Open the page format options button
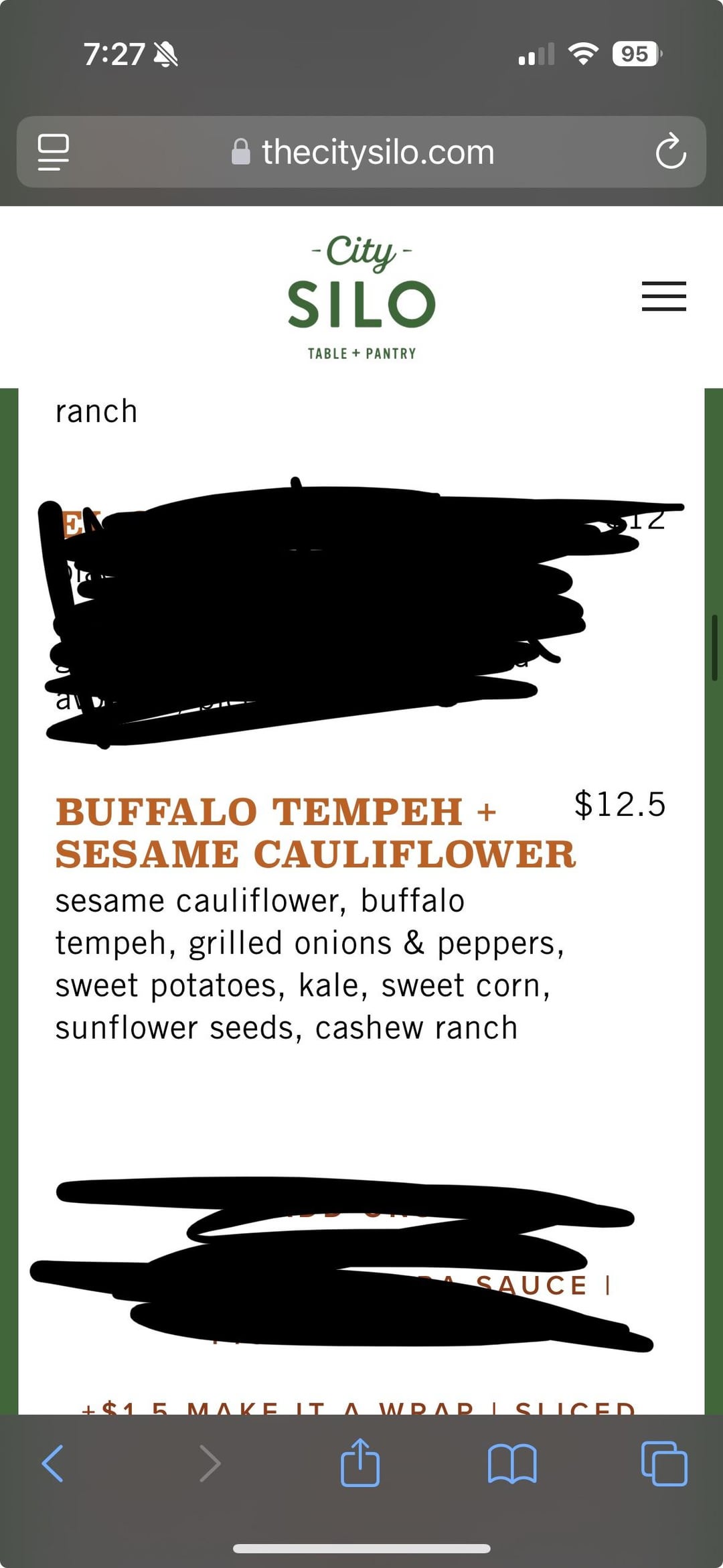This screenshot has height=1568, width=723. pyautogui.click(x=54, y=152)
